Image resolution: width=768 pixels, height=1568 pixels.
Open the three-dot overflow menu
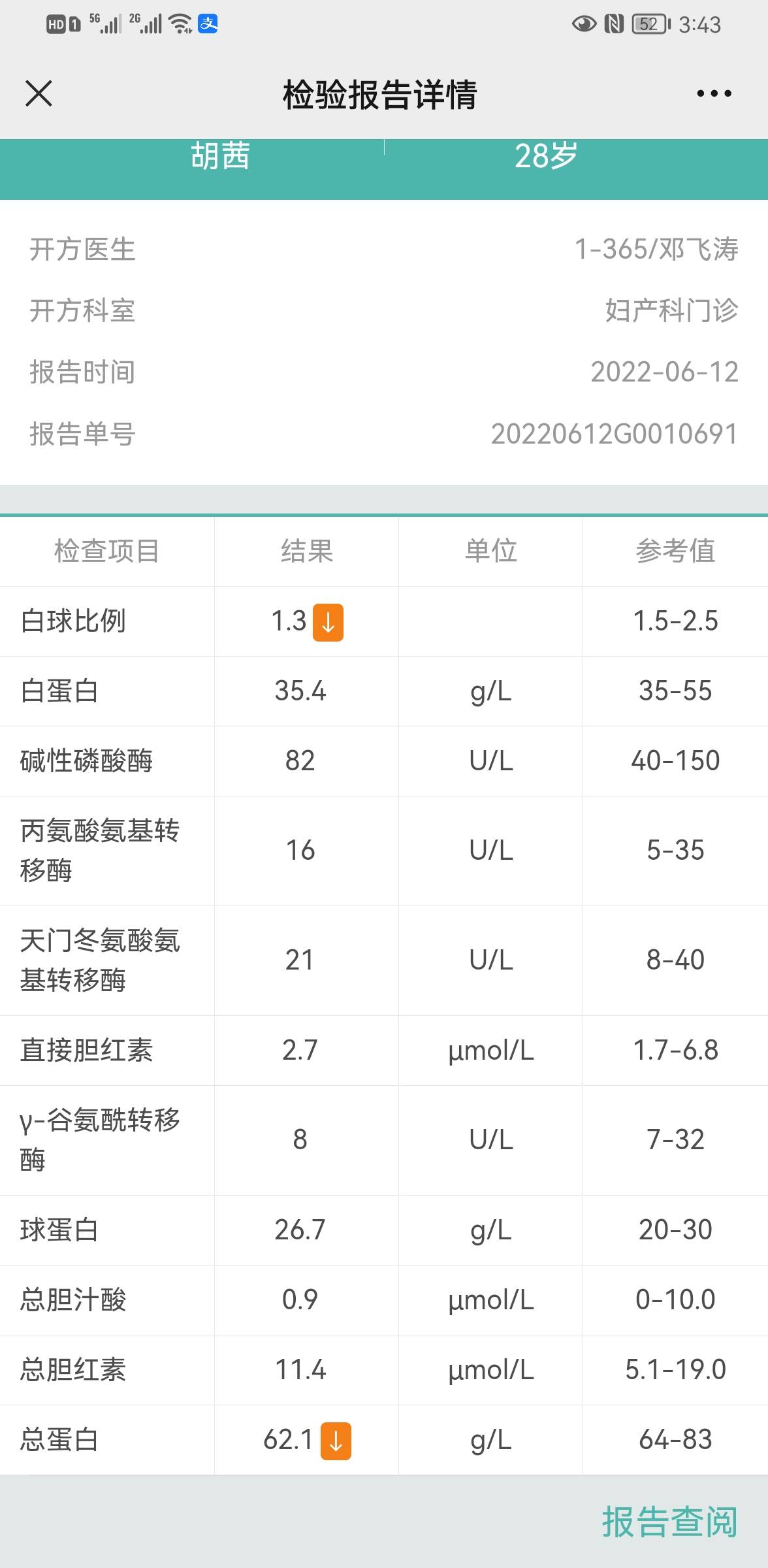[714, 93]
